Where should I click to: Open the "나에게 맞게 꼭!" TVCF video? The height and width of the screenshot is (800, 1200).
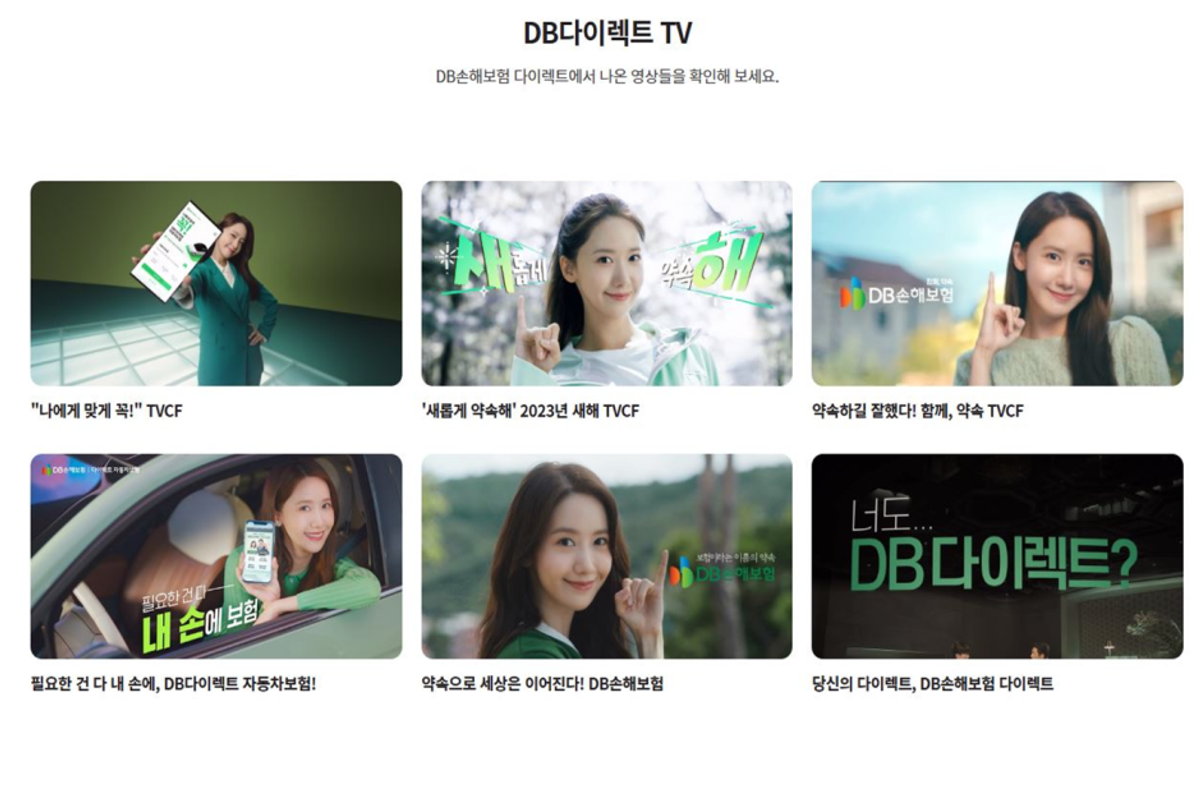pos(216,283)
